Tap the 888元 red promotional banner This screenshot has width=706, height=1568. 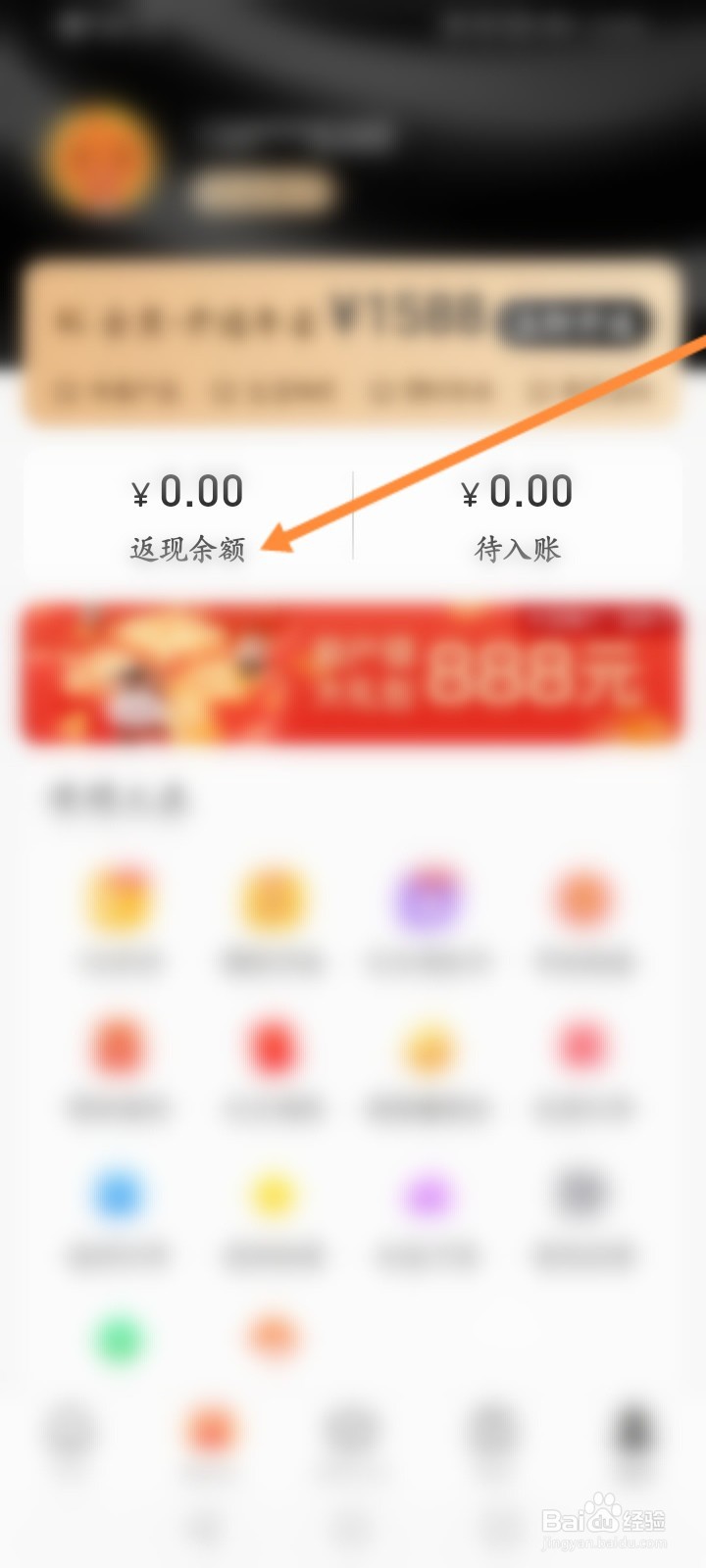353,676
